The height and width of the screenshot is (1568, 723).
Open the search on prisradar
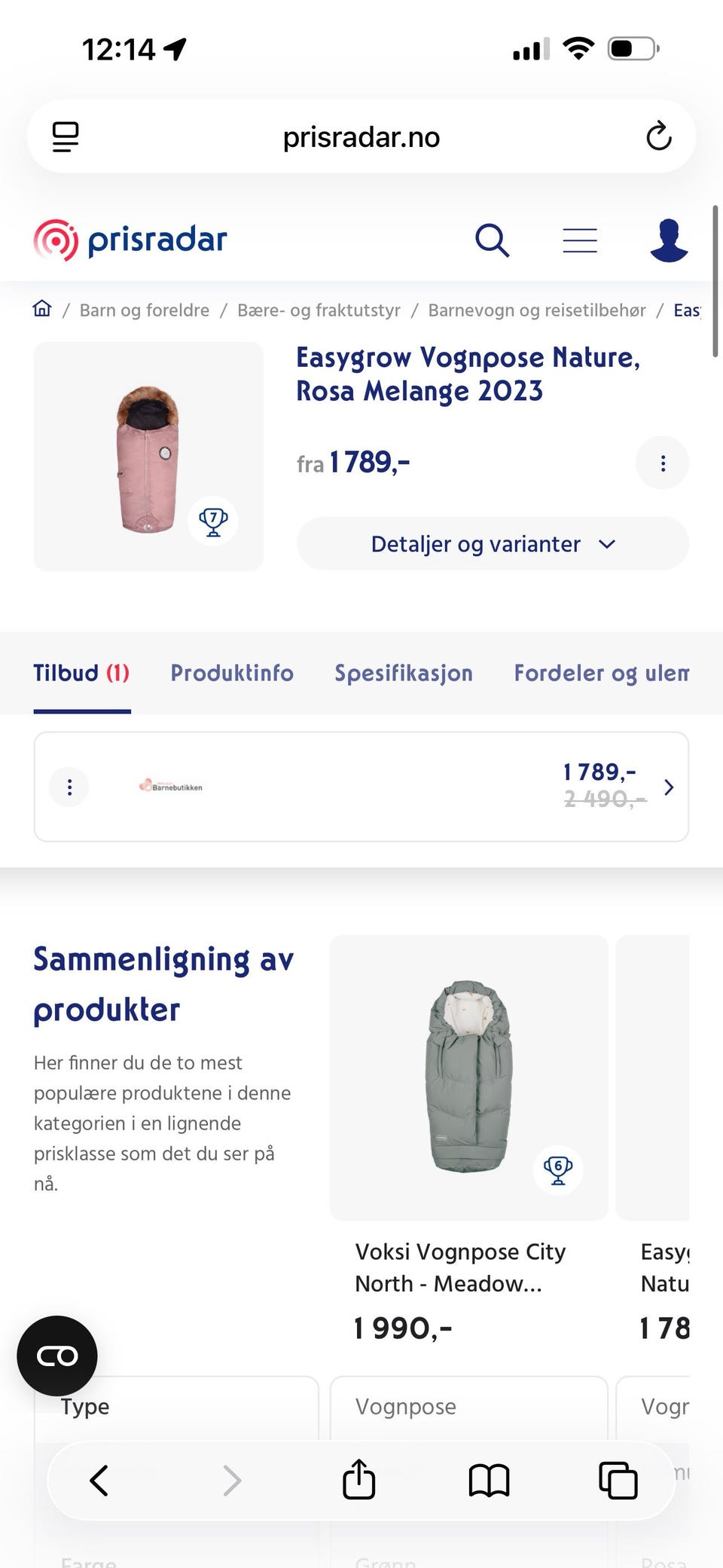tap(493, 240)
